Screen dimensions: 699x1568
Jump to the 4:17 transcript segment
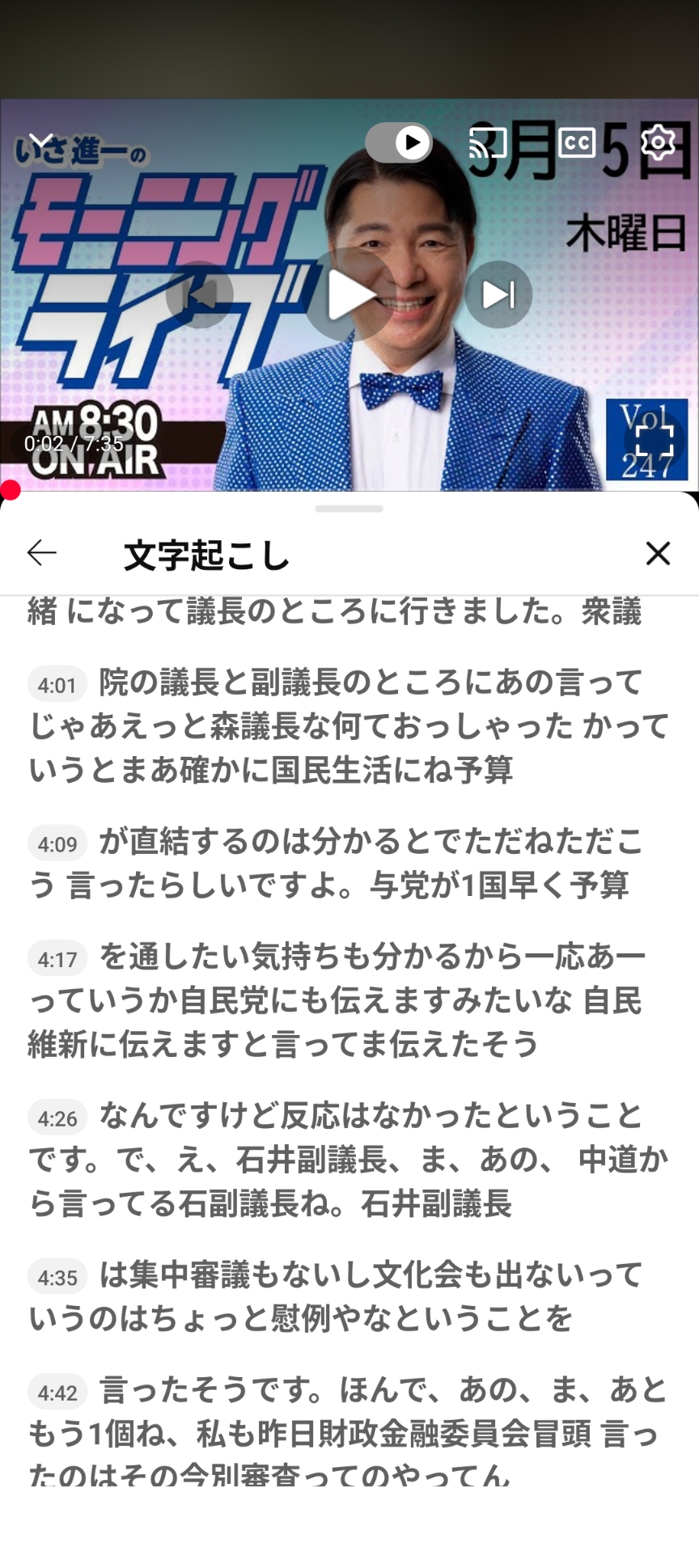pyautogui.click(x=57, y=960)
